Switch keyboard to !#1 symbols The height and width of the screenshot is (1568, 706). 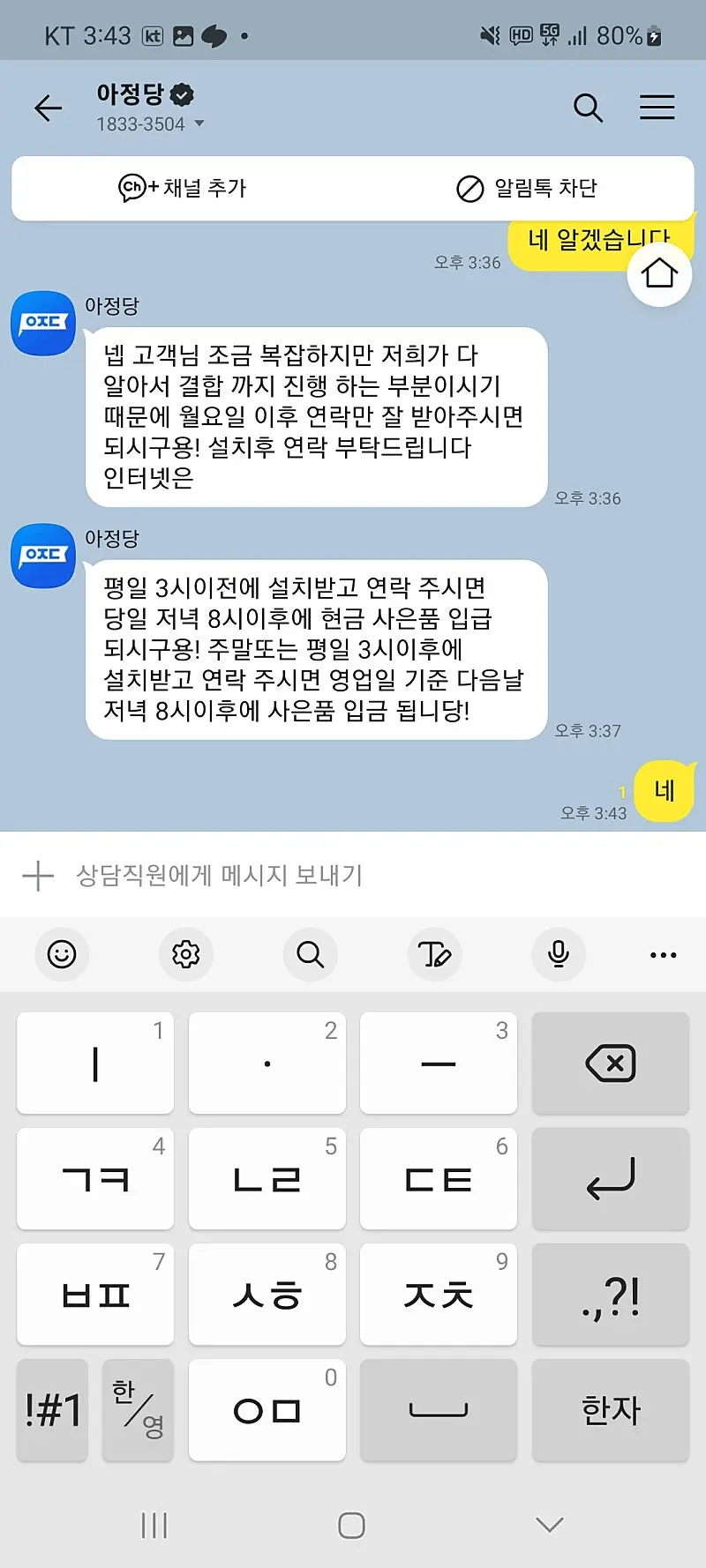pos(52,1409)
